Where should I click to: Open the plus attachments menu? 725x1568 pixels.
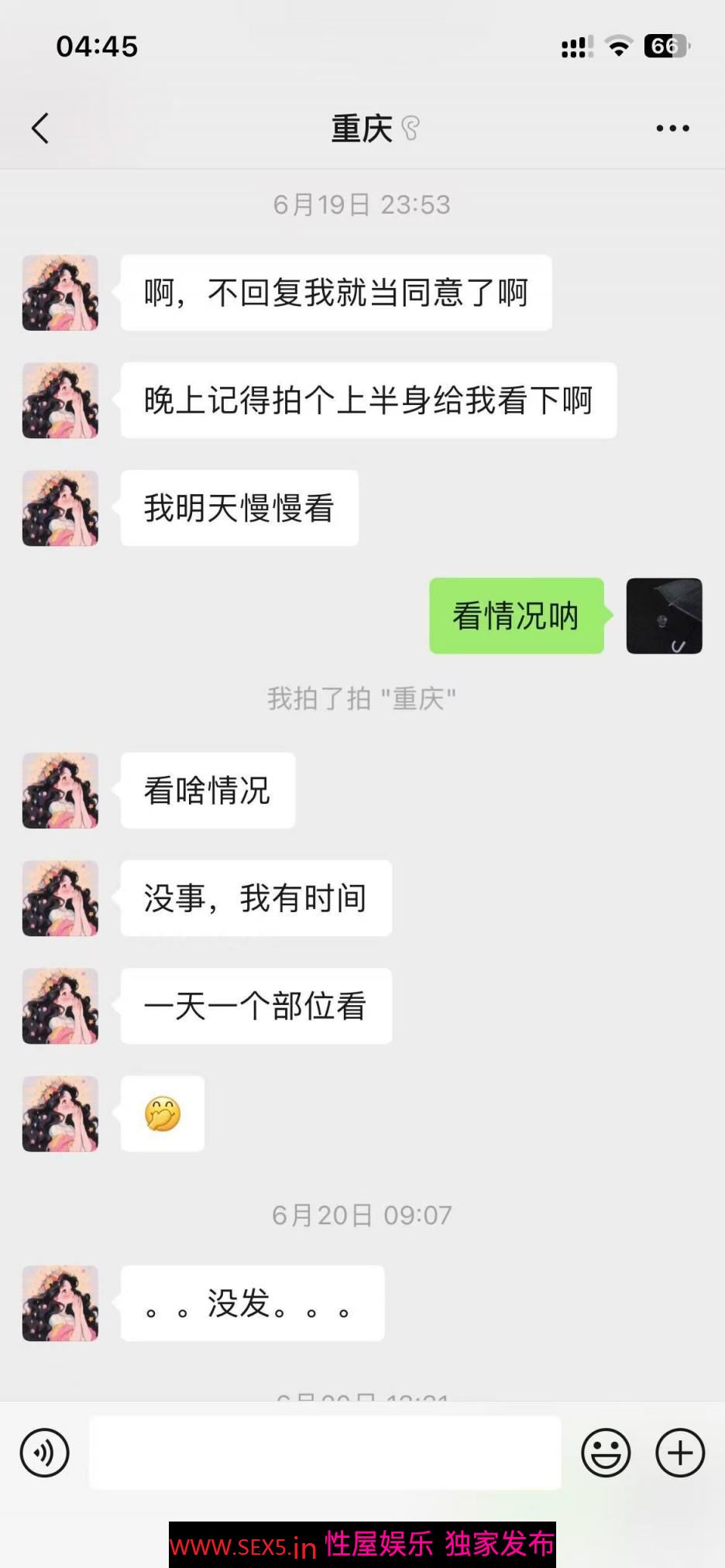pyautogui.click(x=680, y=1453)
